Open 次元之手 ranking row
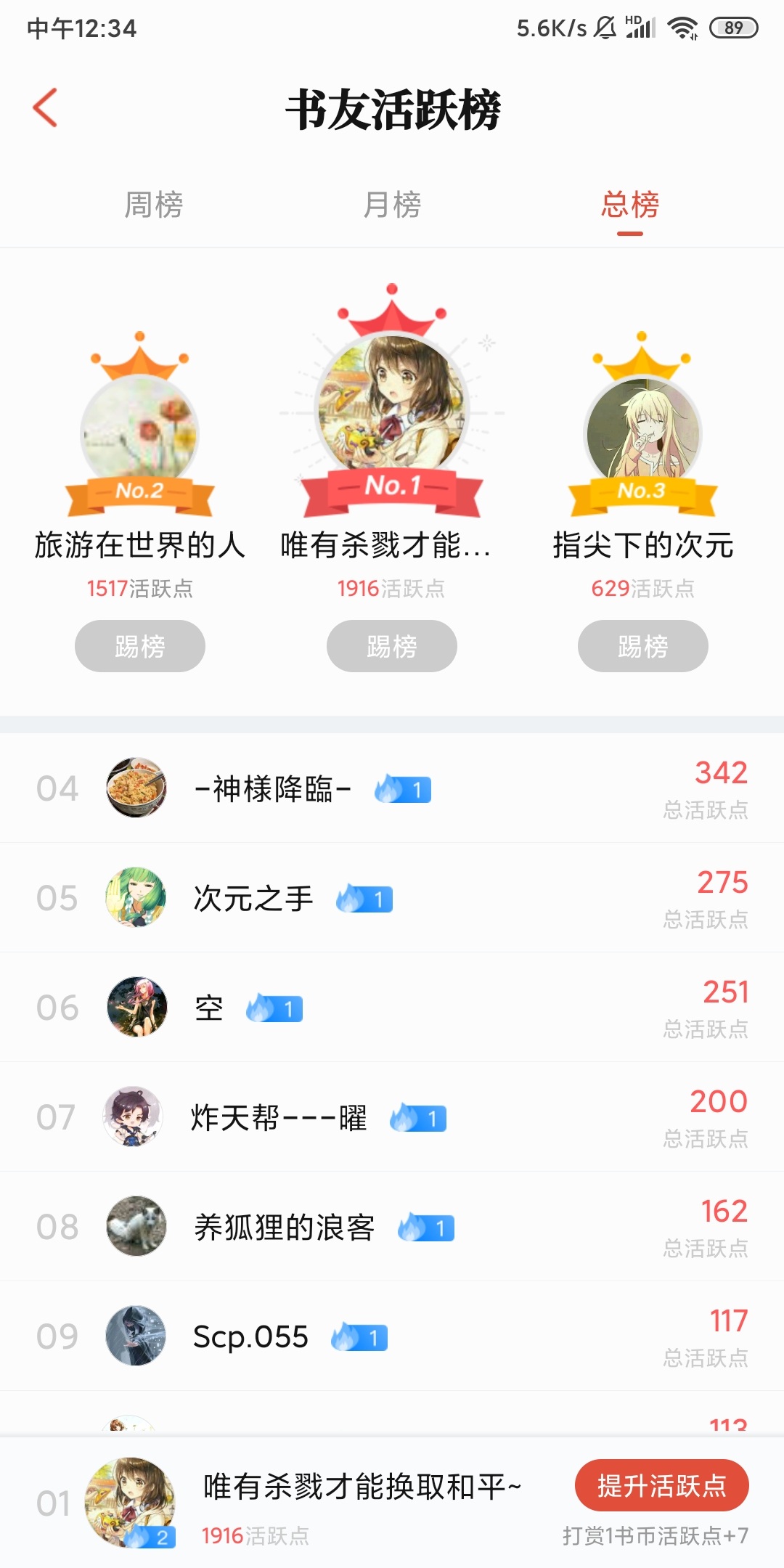The image size is (784, 1568). pos(392,898)
